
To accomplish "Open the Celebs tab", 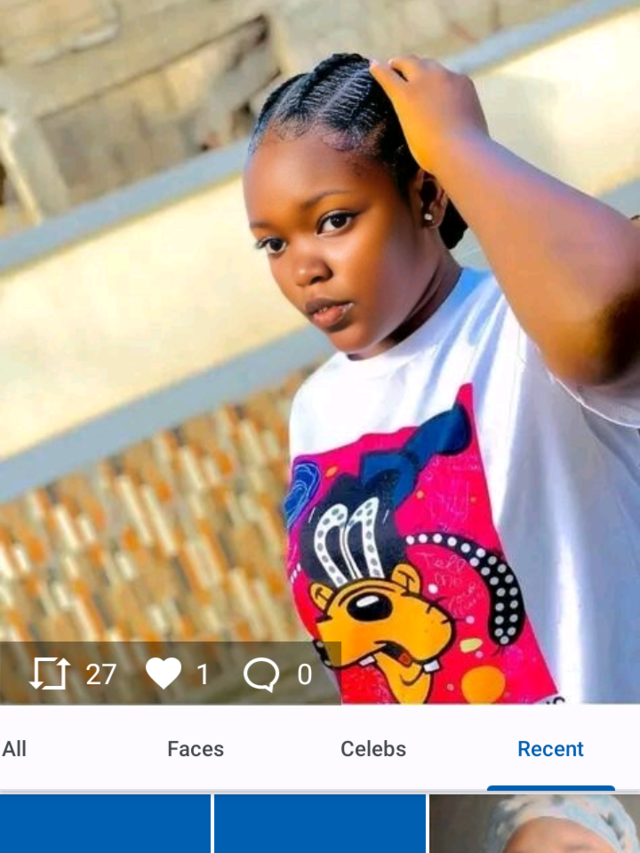I will 373,749.
